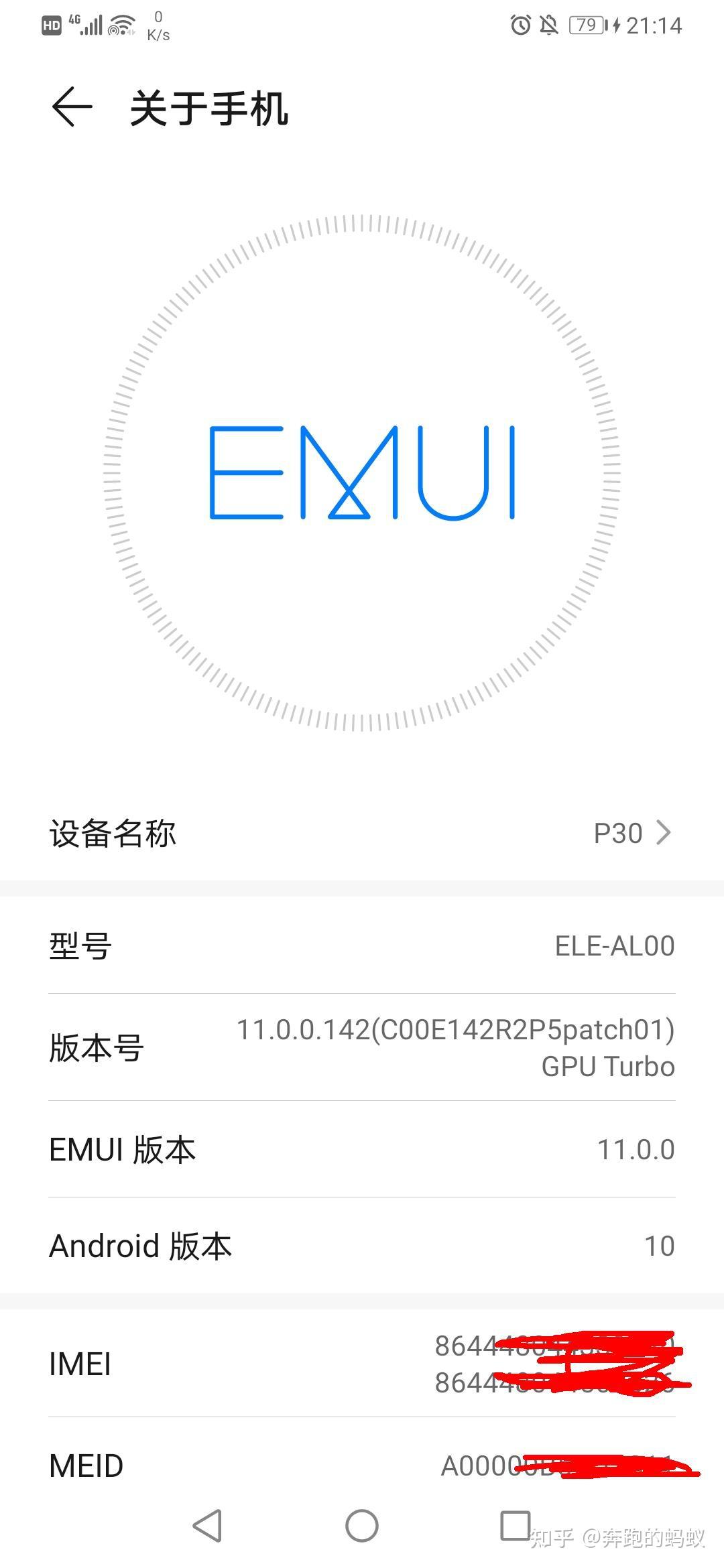Tap the do-not-disturb bell icon
This screenshot has width=724, height=1568.
(x=549, y=24)
